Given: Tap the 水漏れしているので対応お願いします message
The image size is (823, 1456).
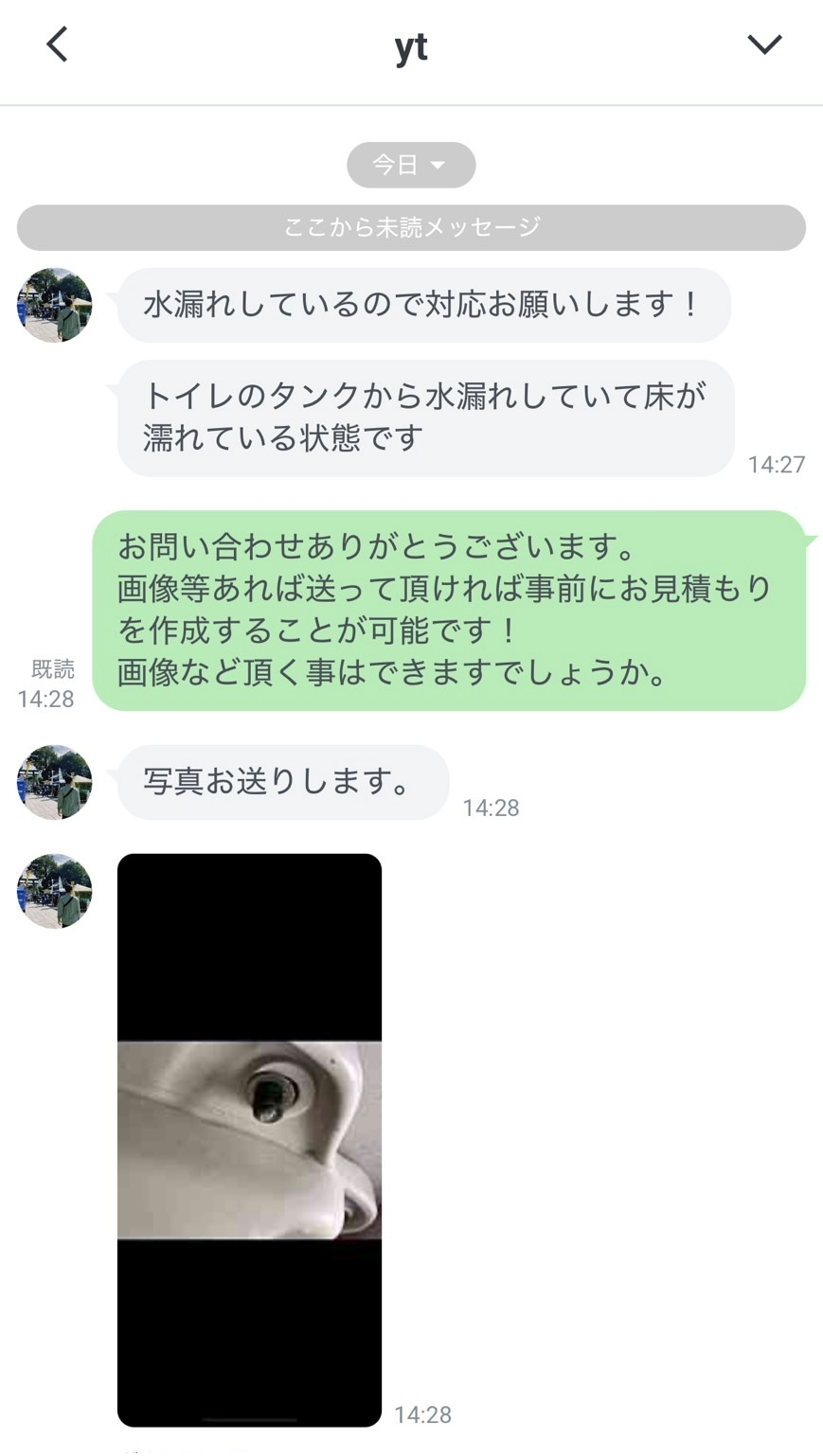Looking at the screenshot, I should 422,304.
